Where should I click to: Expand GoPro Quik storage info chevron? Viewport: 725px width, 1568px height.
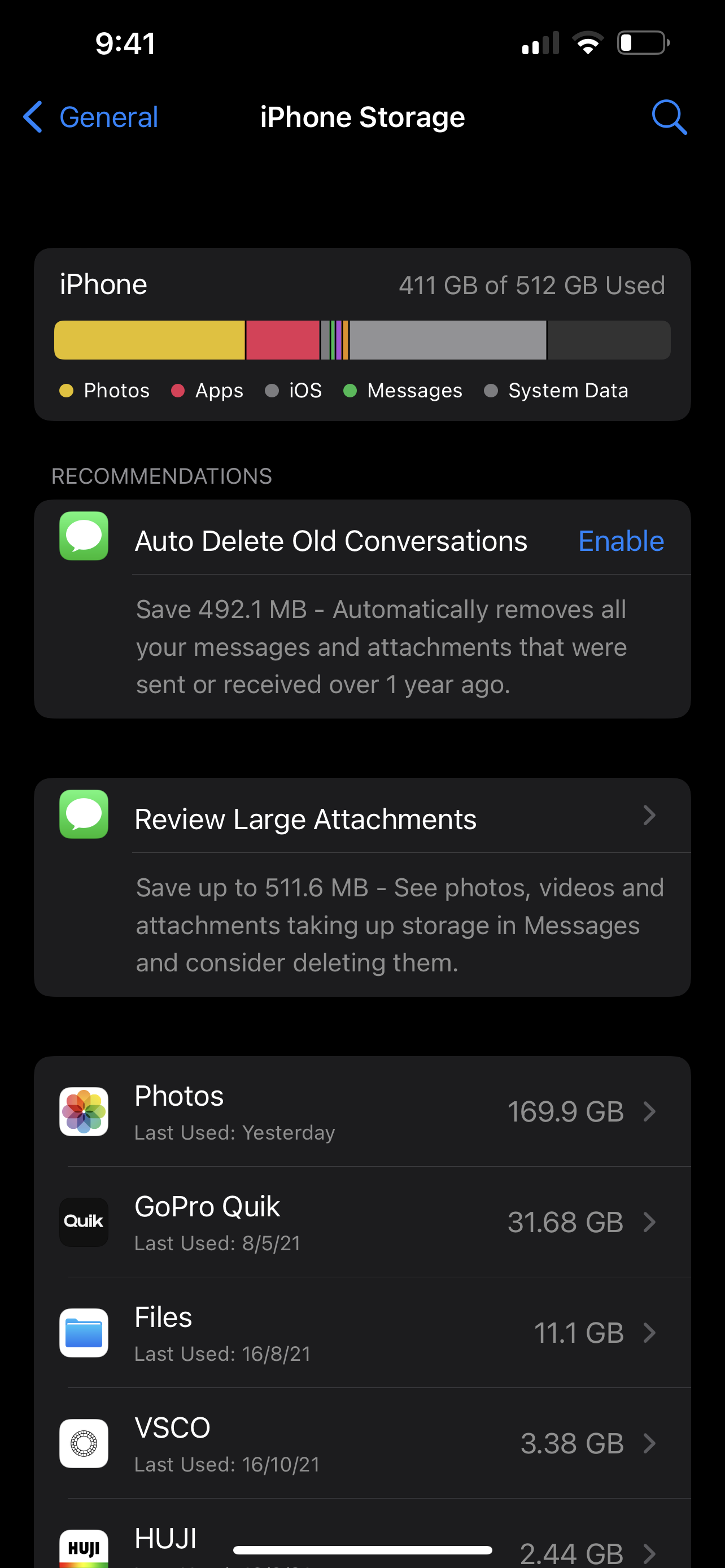(650, 1222)
